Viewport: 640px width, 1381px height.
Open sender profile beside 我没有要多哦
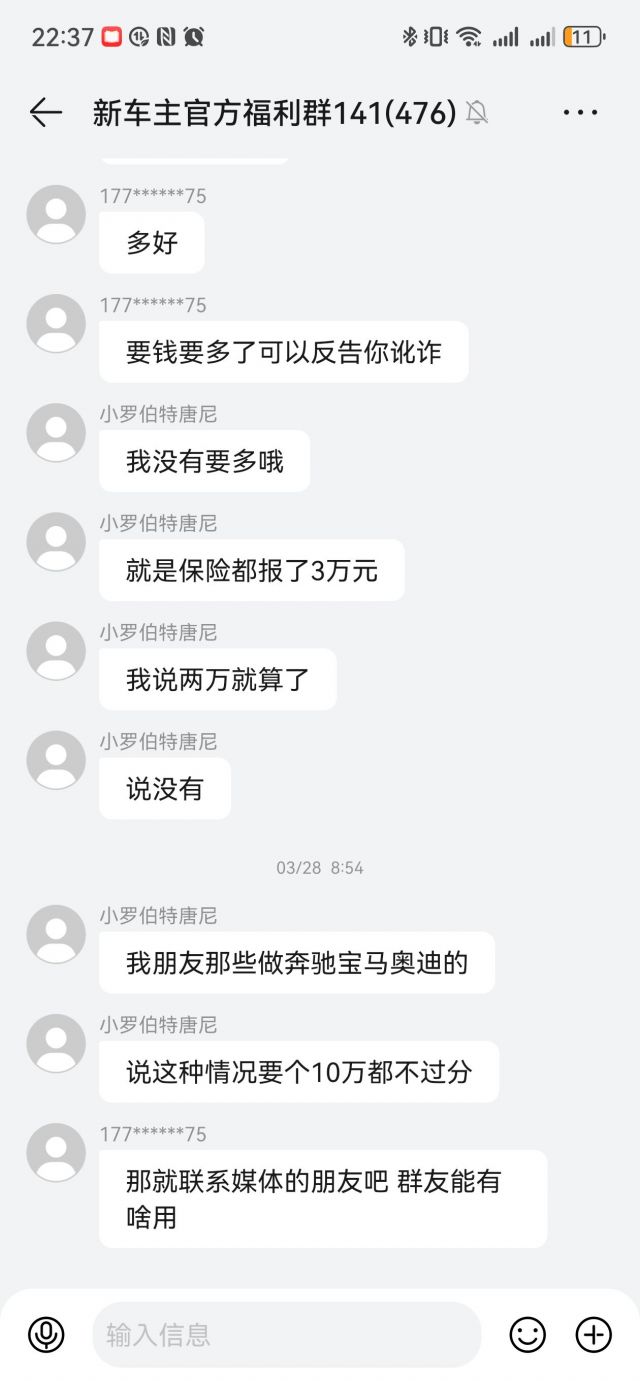pos(56,432)
